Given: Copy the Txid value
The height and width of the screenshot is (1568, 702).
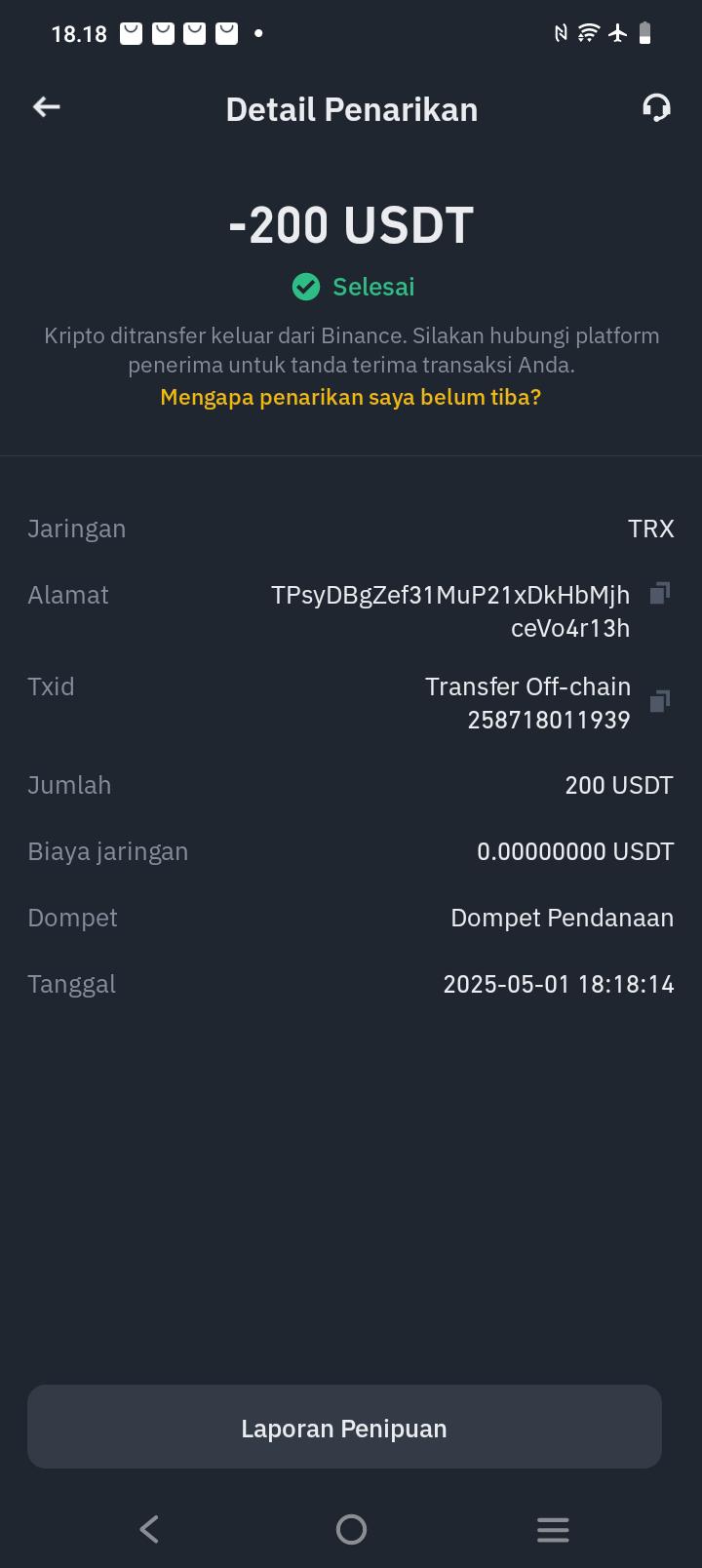Looking at the screenshot, I should coord(660,701).
